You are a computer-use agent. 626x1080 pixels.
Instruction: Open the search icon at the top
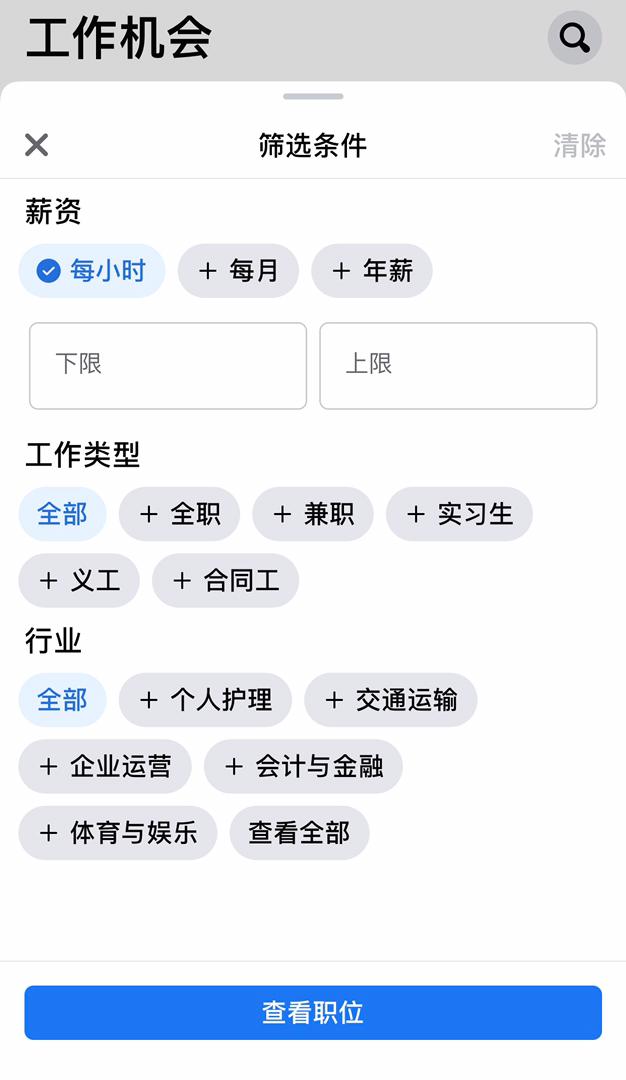[574, 38]
